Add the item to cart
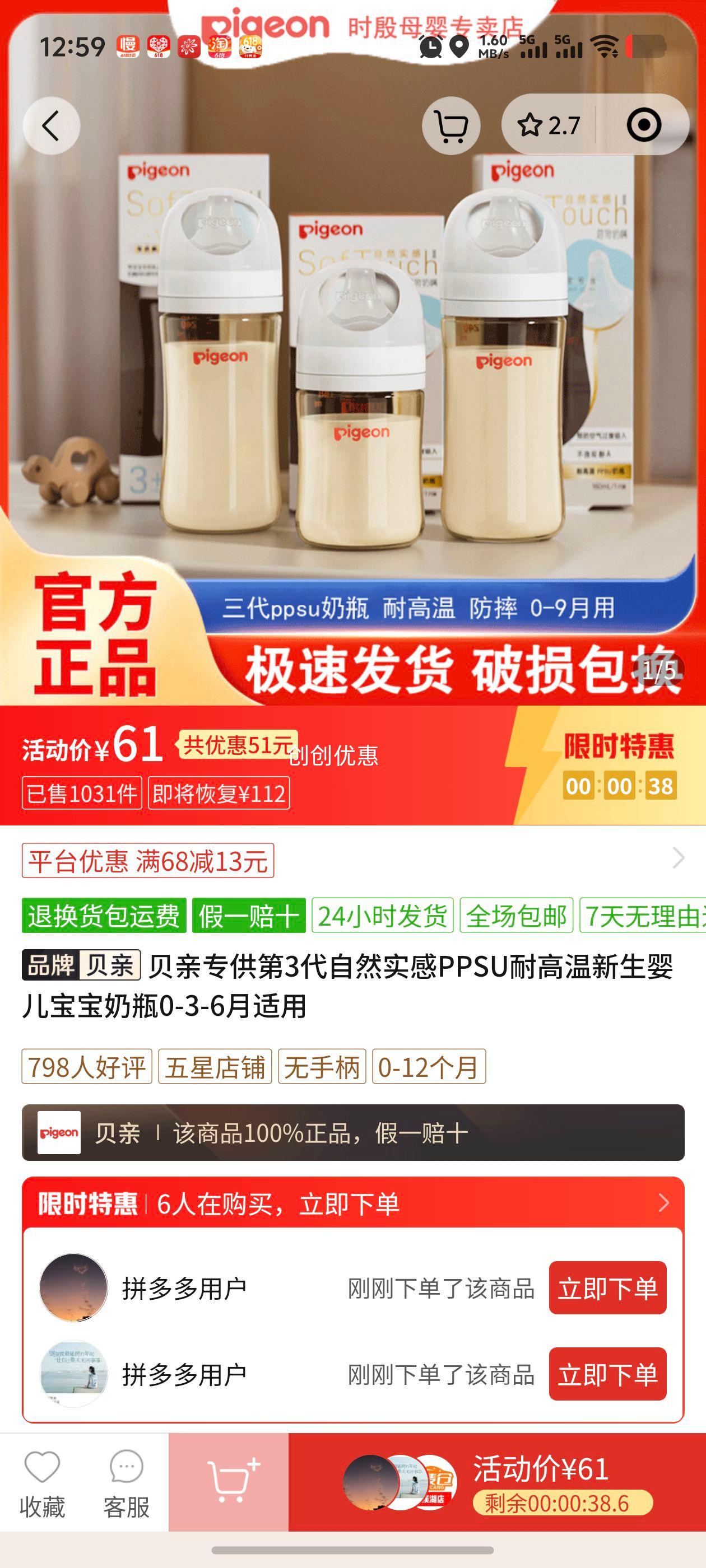The width and height of the screenshot is (706, 1568). tap(229, 1483)
